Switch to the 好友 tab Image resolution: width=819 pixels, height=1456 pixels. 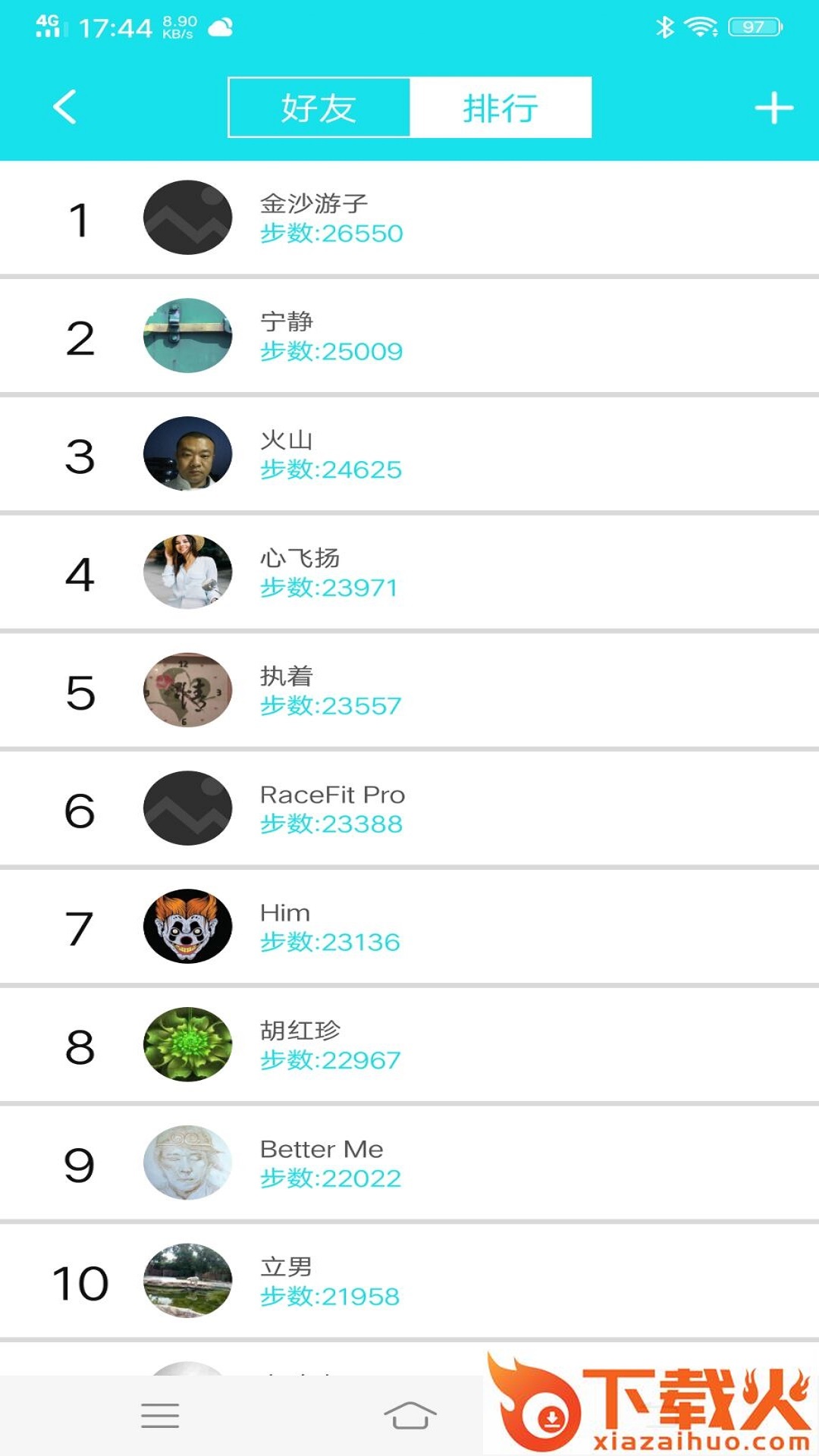[x=318, y=108]
